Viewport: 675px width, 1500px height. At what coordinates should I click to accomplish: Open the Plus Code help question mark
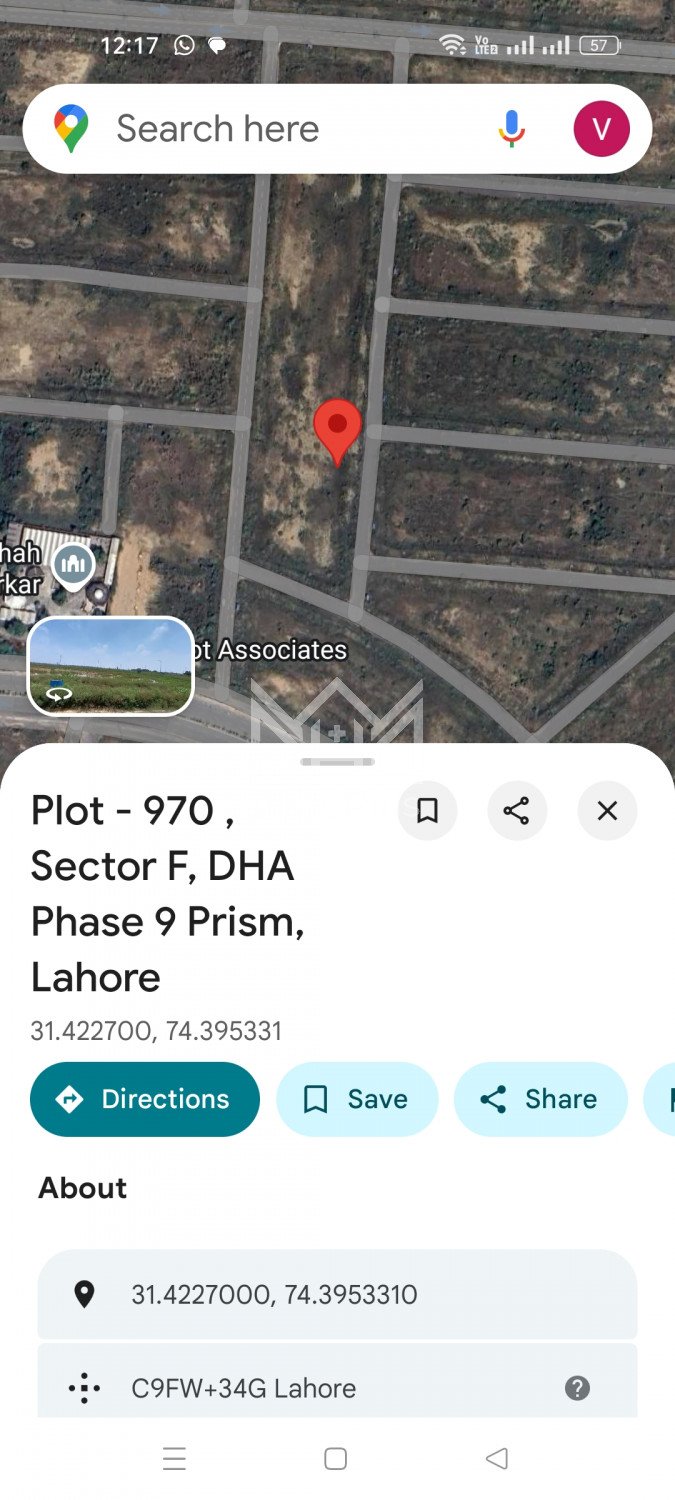click(577, 1388)
